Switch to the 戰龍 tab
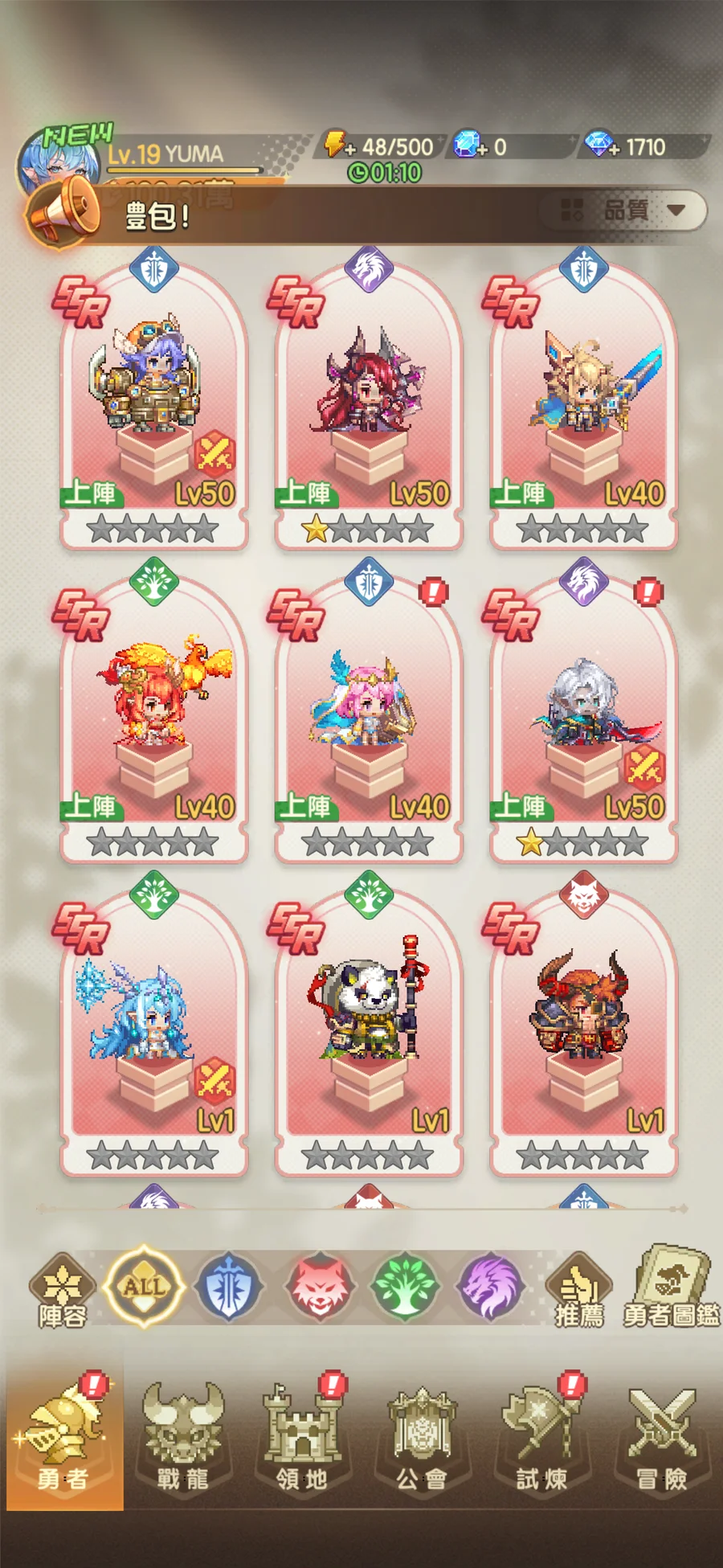This screenshot has height=1568, width=723. [x=182, y=1437]
